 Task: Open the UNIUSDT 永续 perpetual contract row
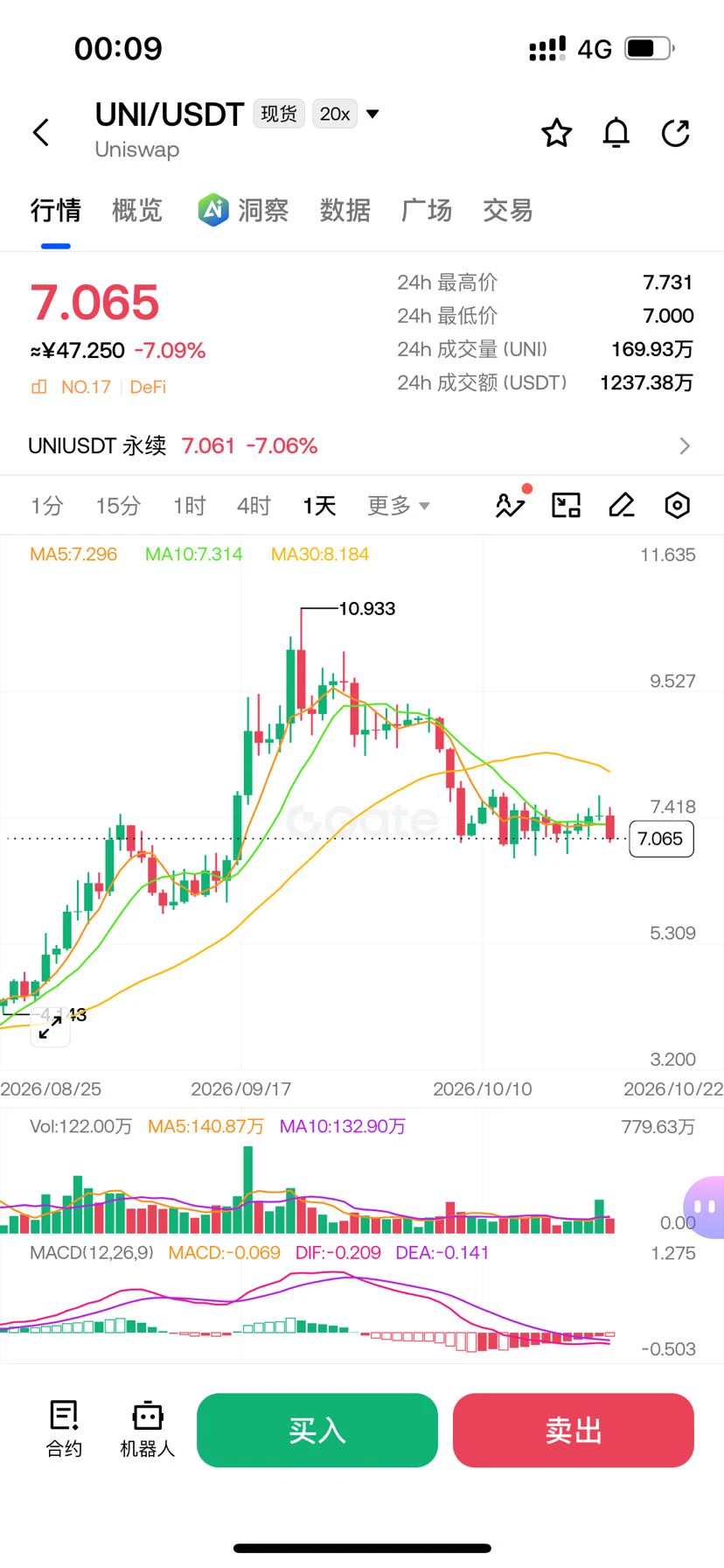(x=362, y=446)
